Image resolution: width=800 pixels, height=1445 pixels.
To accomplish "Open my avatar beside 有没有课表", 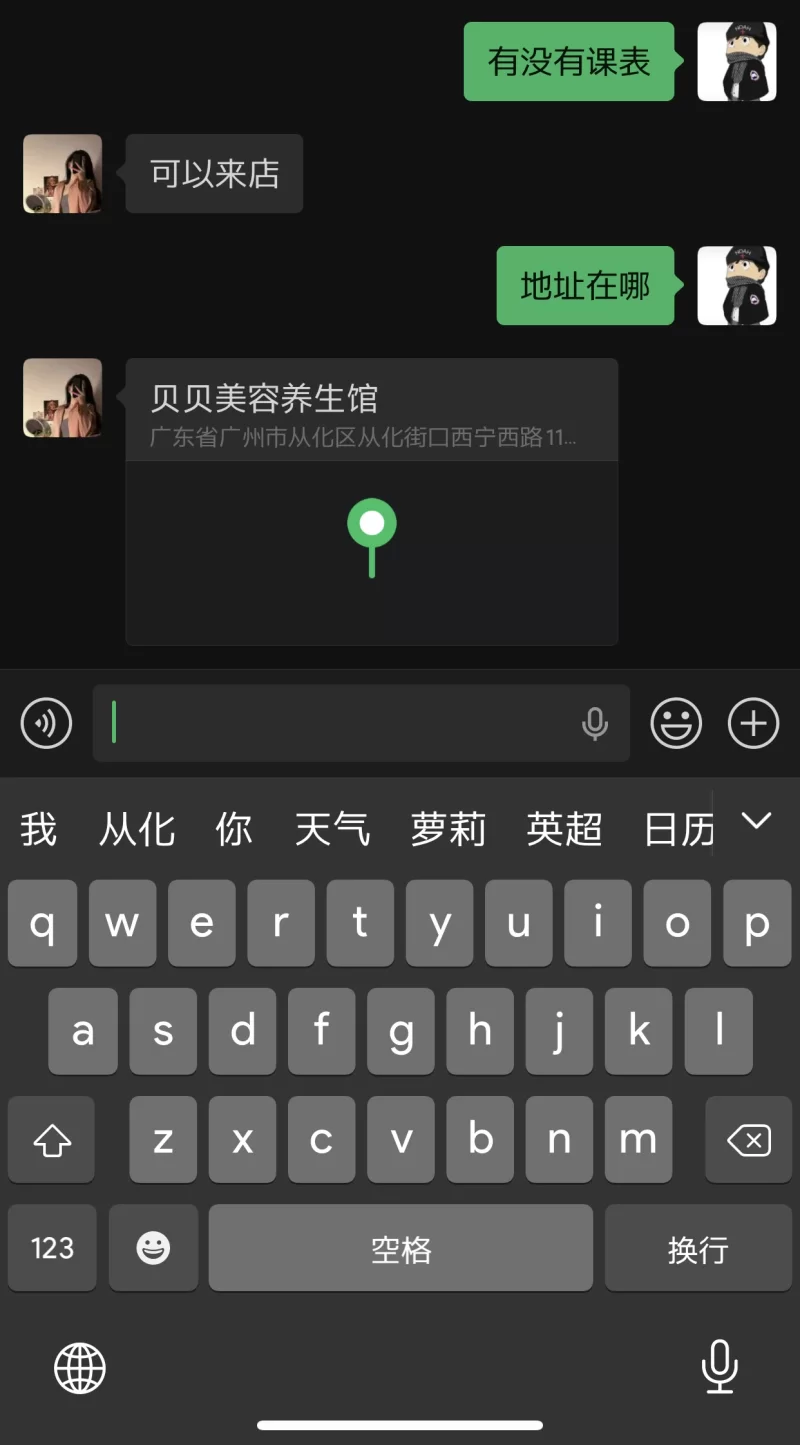I will point(736,62).
